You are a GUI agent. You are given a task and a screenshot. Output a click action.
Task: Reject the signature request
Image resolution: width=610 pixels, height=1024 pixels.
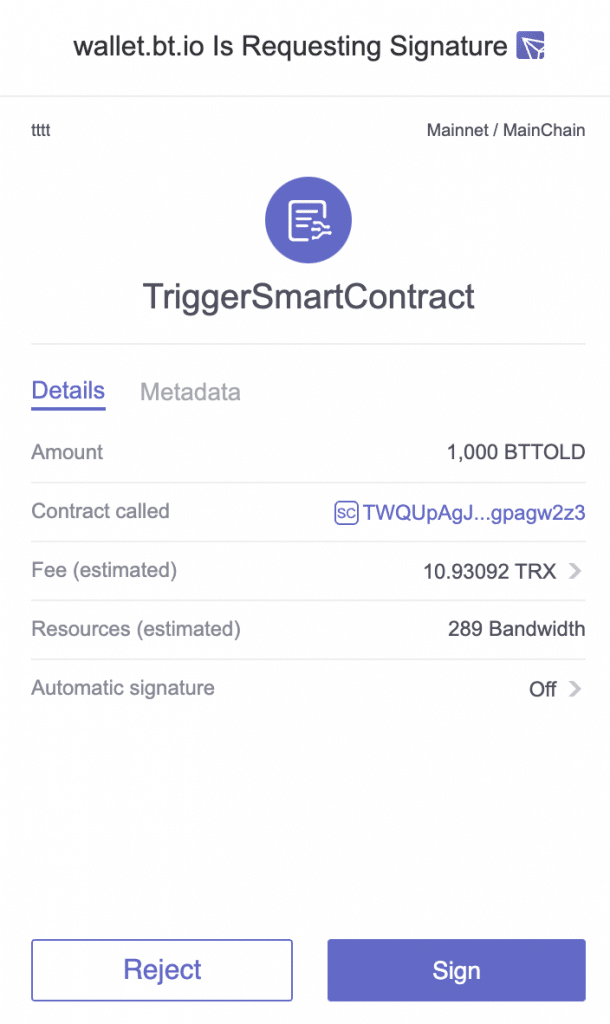[x=162, y=970]
